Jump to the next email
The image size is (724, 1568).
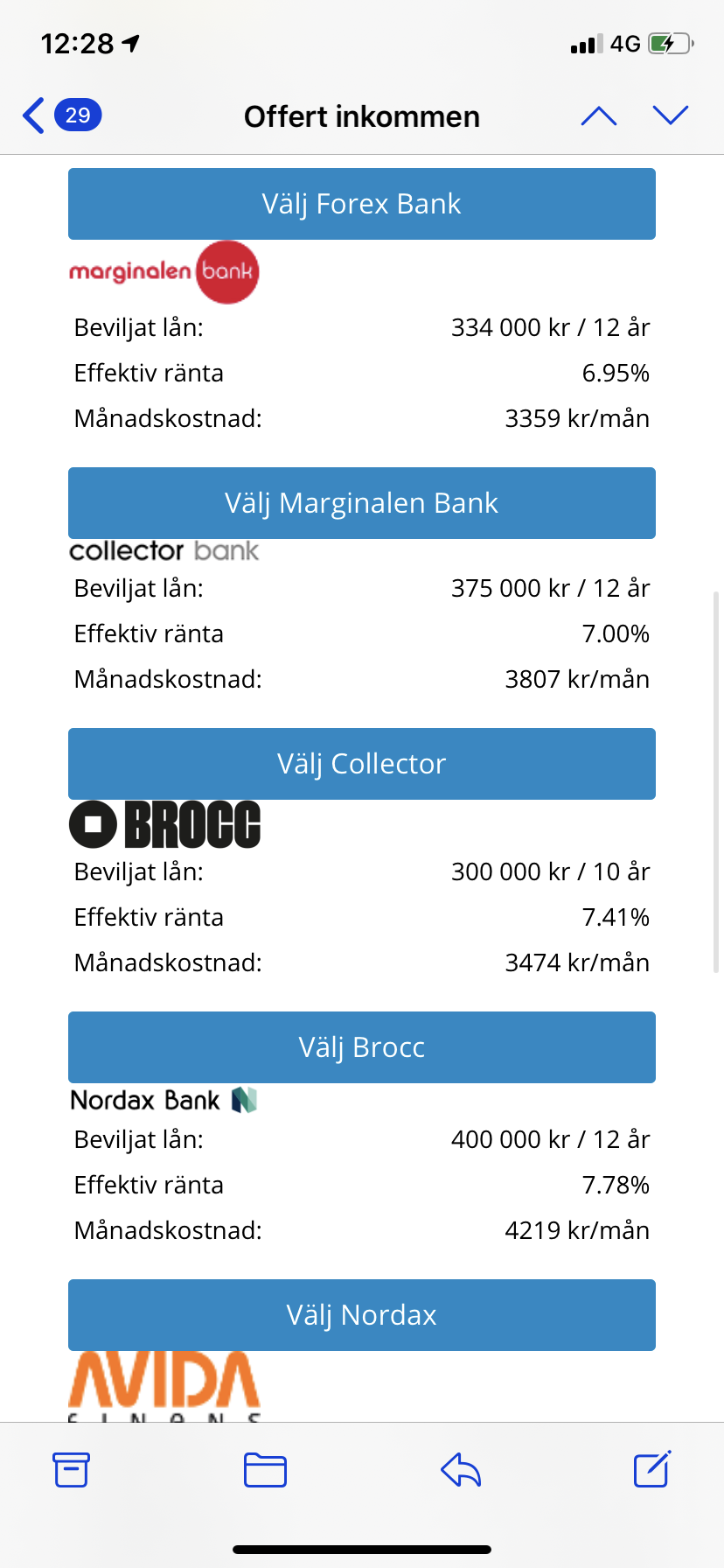671,115
